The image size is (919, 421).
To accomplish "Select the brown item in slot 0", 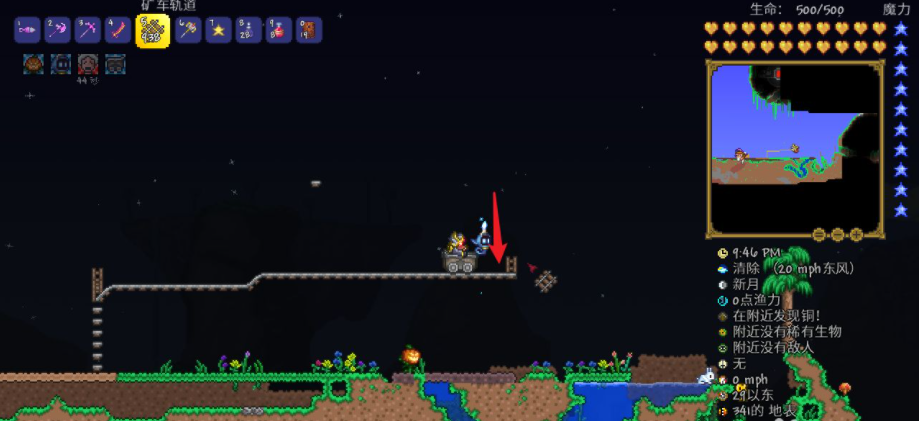I will point(308,30).
